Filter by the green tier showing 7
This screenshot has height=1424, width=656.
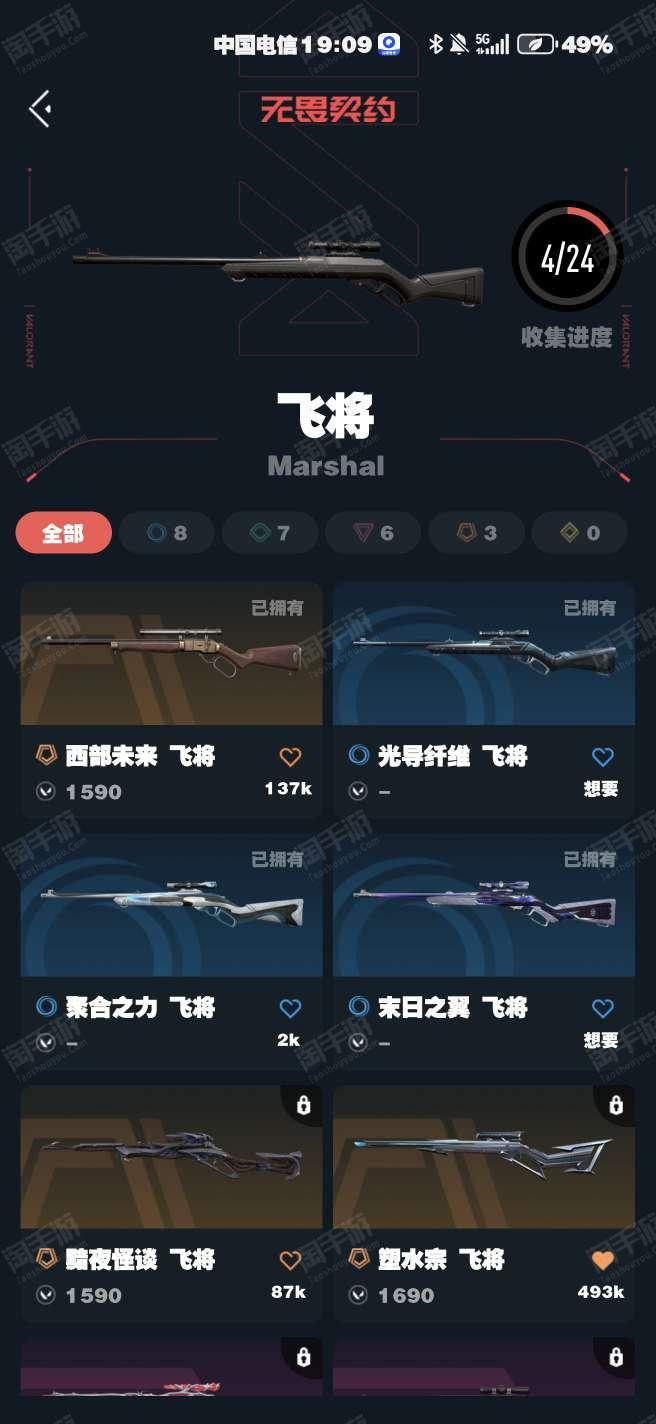(270, 533)
